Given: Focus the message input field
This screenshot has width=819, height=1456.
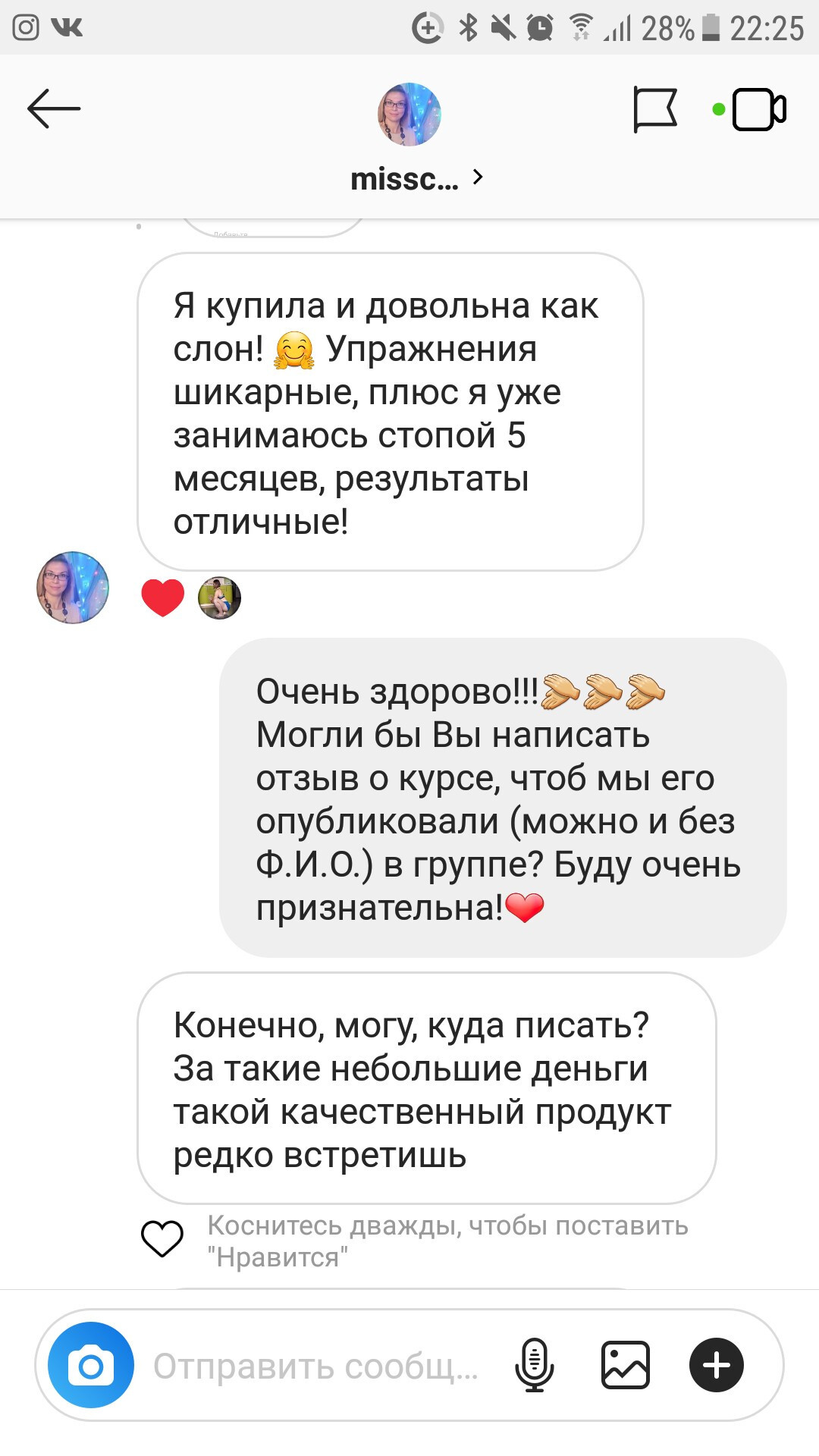Looking at the screenshot, I should coord(318,1366).
